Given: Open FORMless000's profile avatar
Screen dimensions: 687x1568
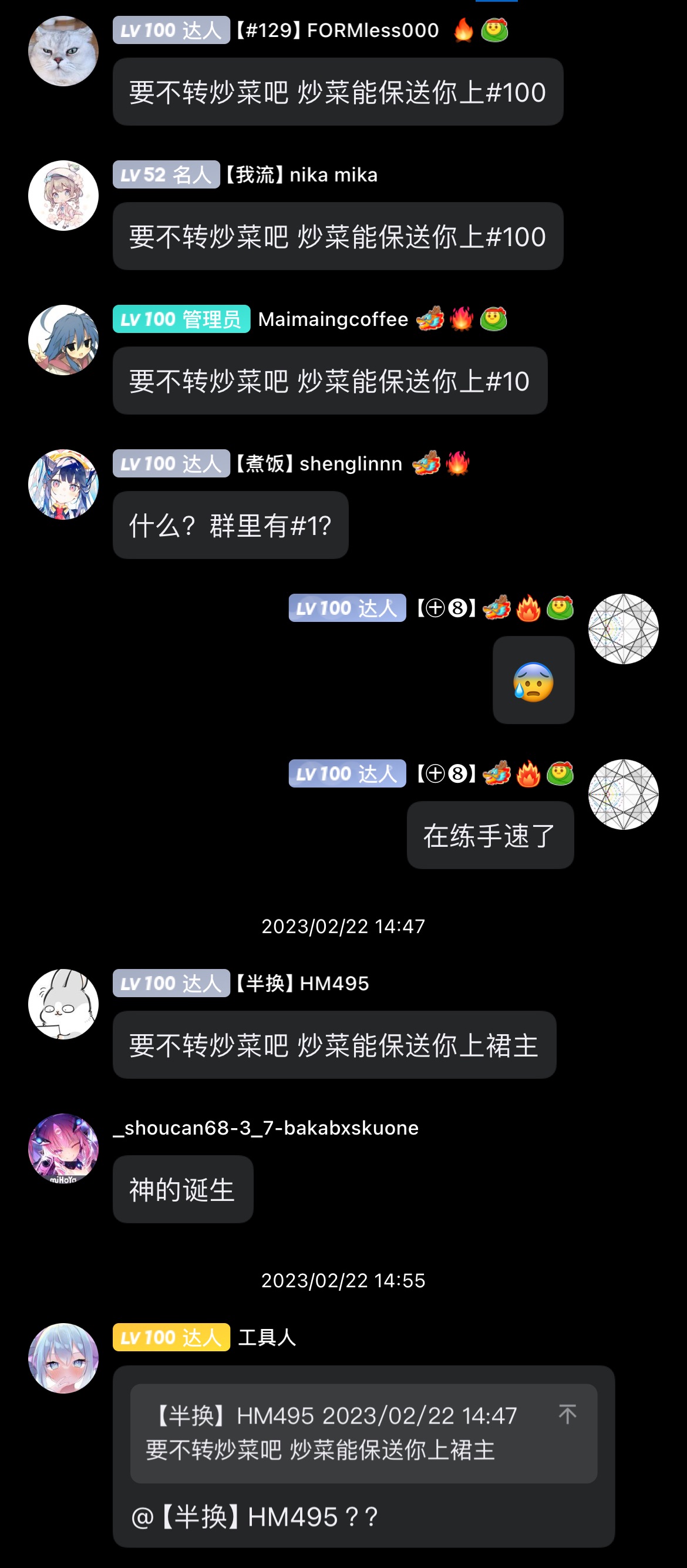Looking at the screenshot, I should [63, 51].
